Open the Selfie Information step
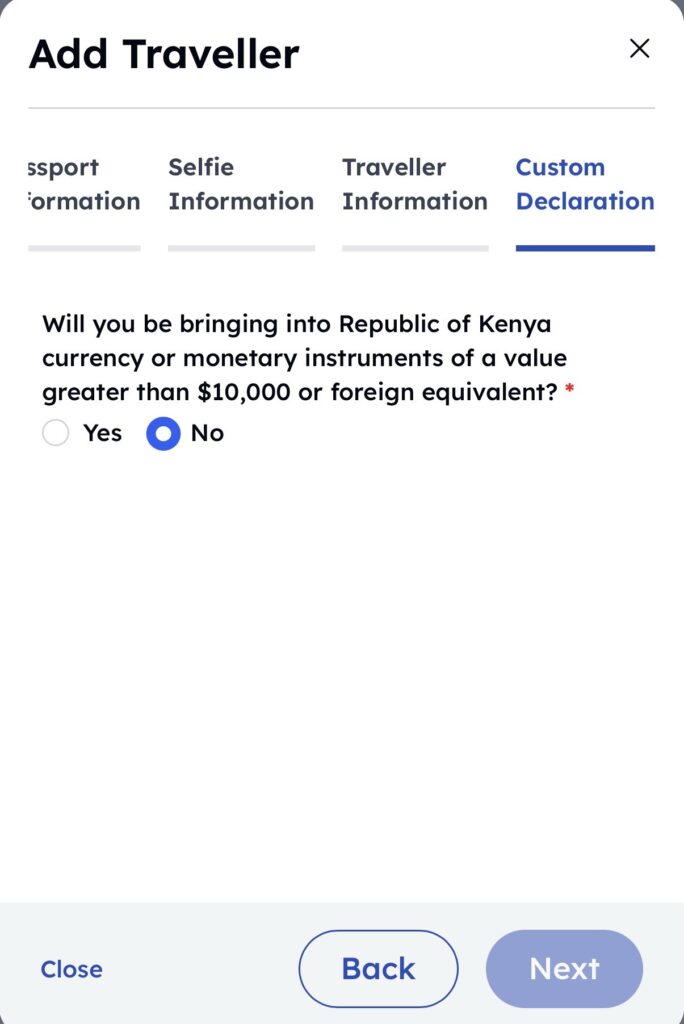Viewport: 684px width, 1024px height. tap(241, 185)
